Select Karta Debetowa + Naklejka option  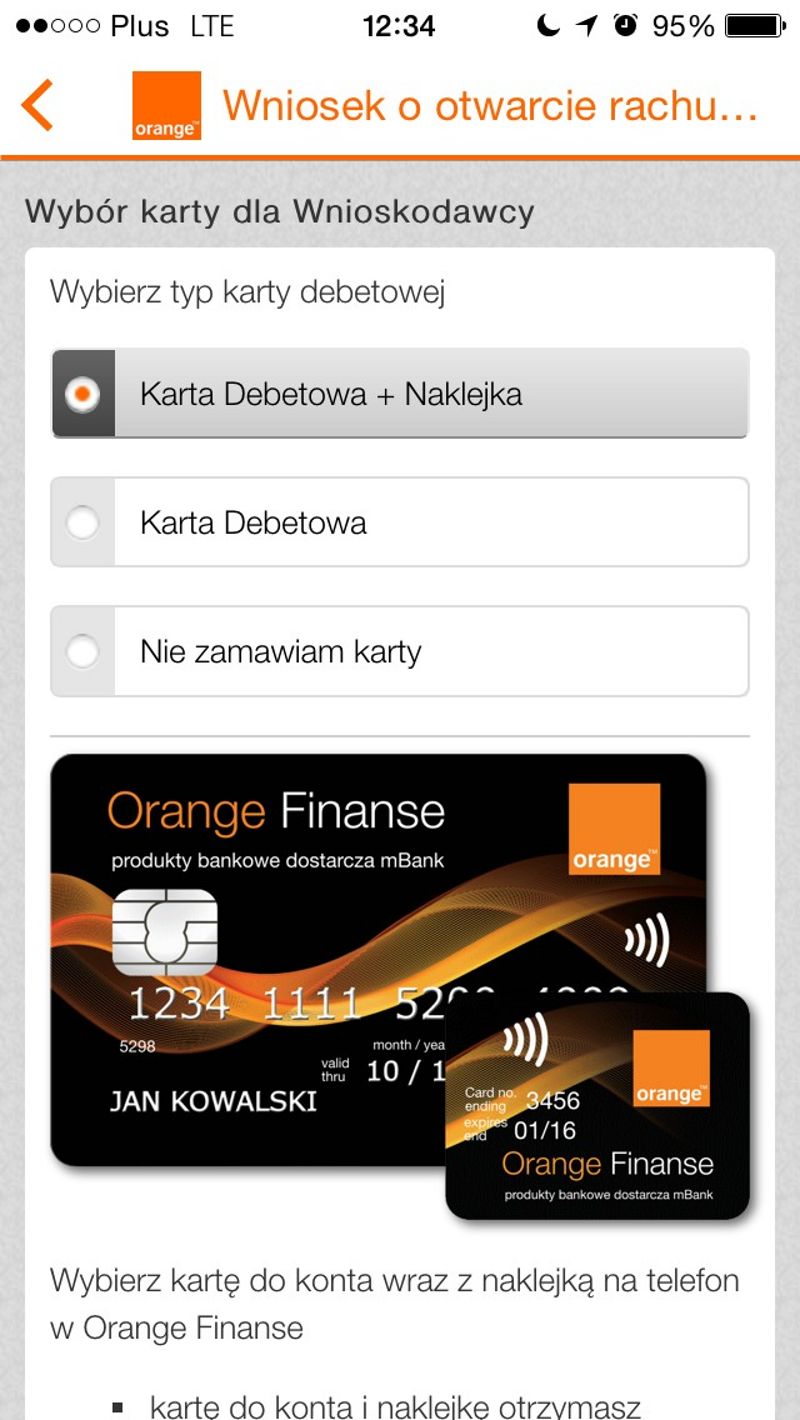(x=399, y=394)
